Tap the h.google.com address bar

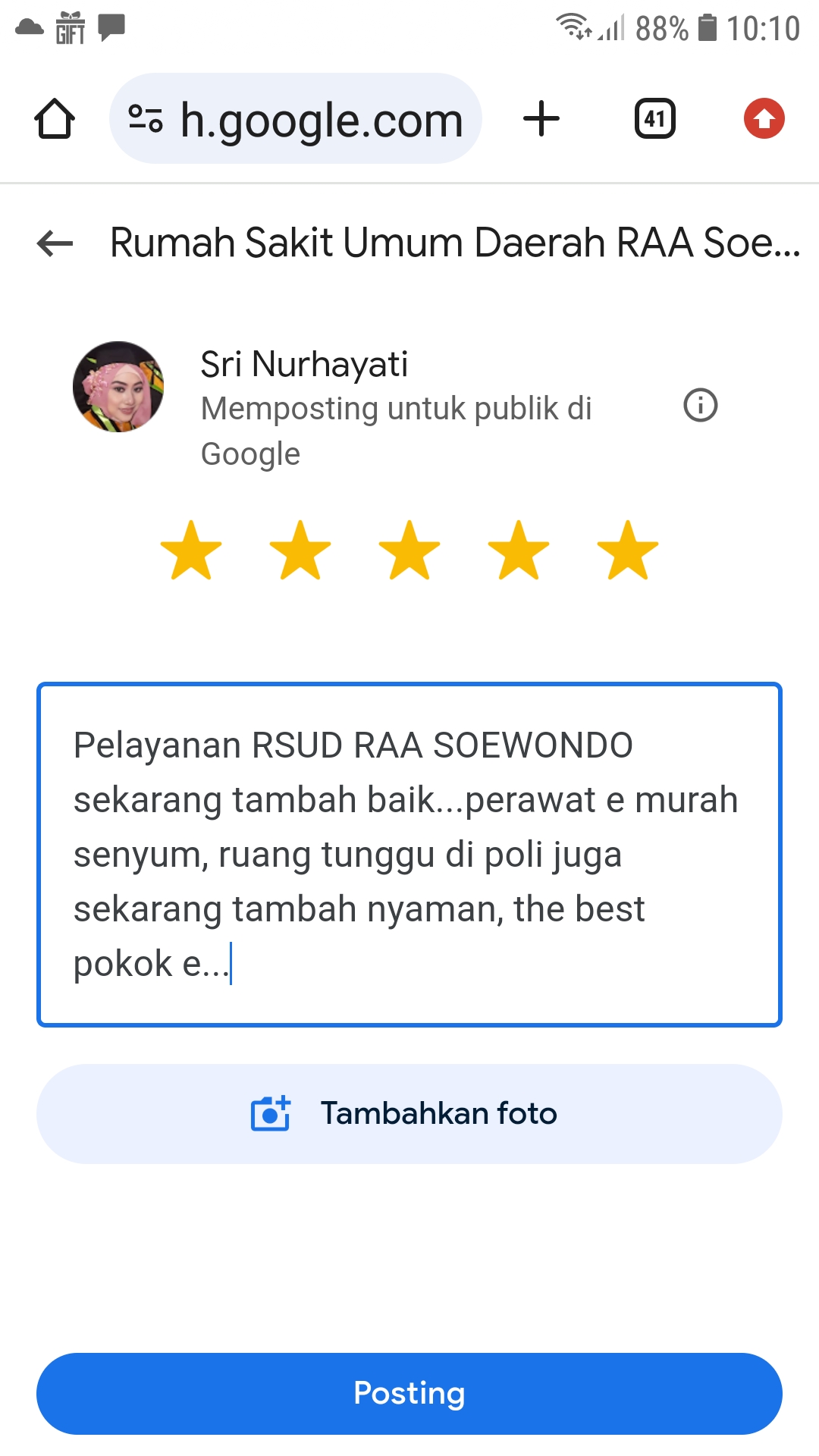click(x=296, y=119)
